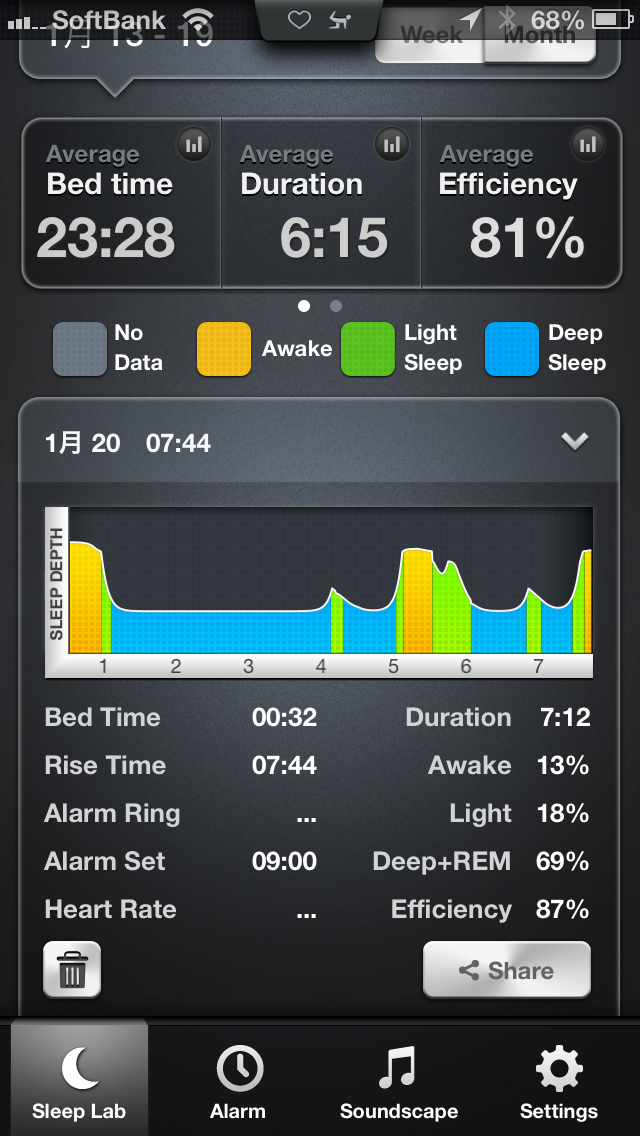Screen dimensions: 640x1136
Task: Open the Settings tab
Action: (x=559, y=1081)
